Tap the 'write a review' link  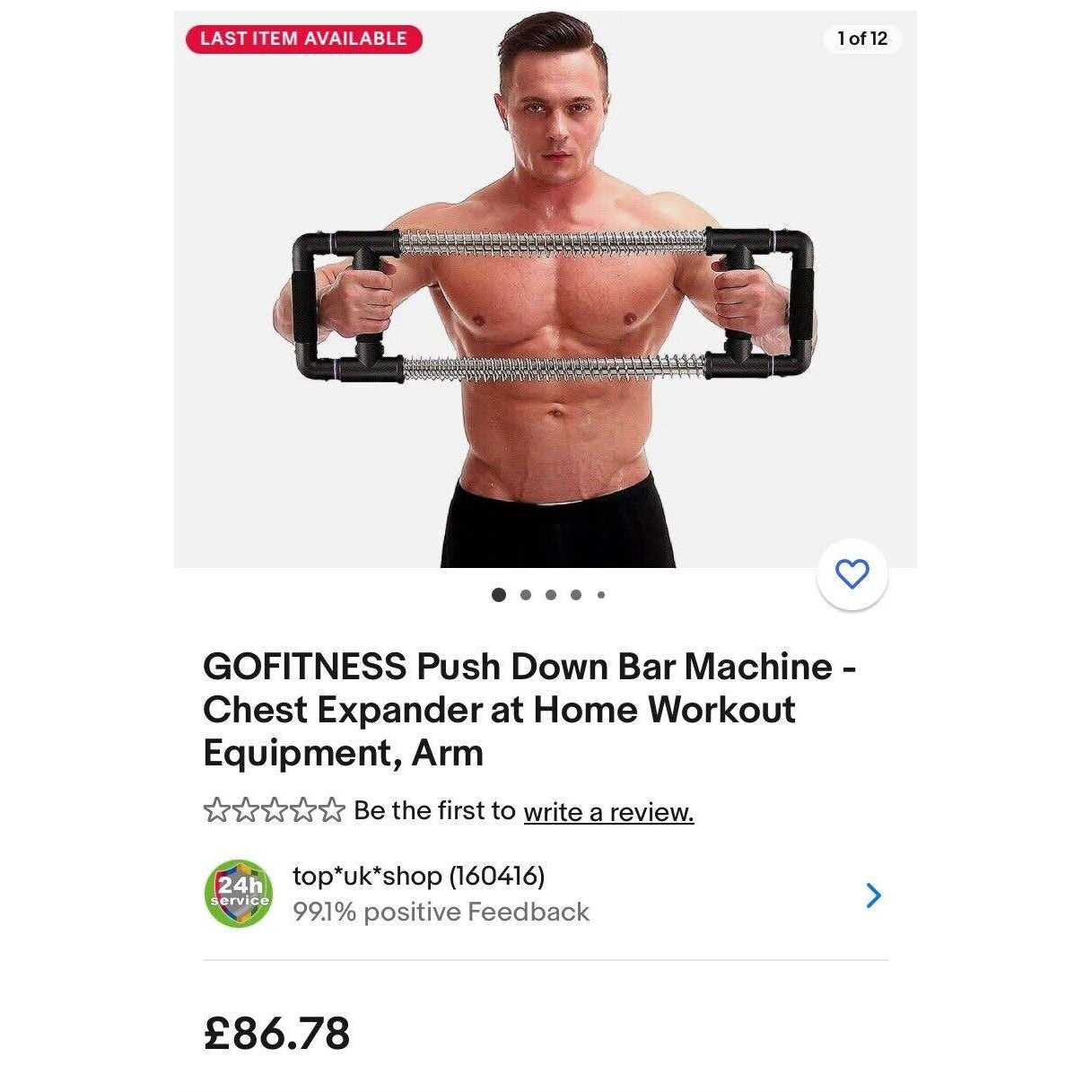608,812
